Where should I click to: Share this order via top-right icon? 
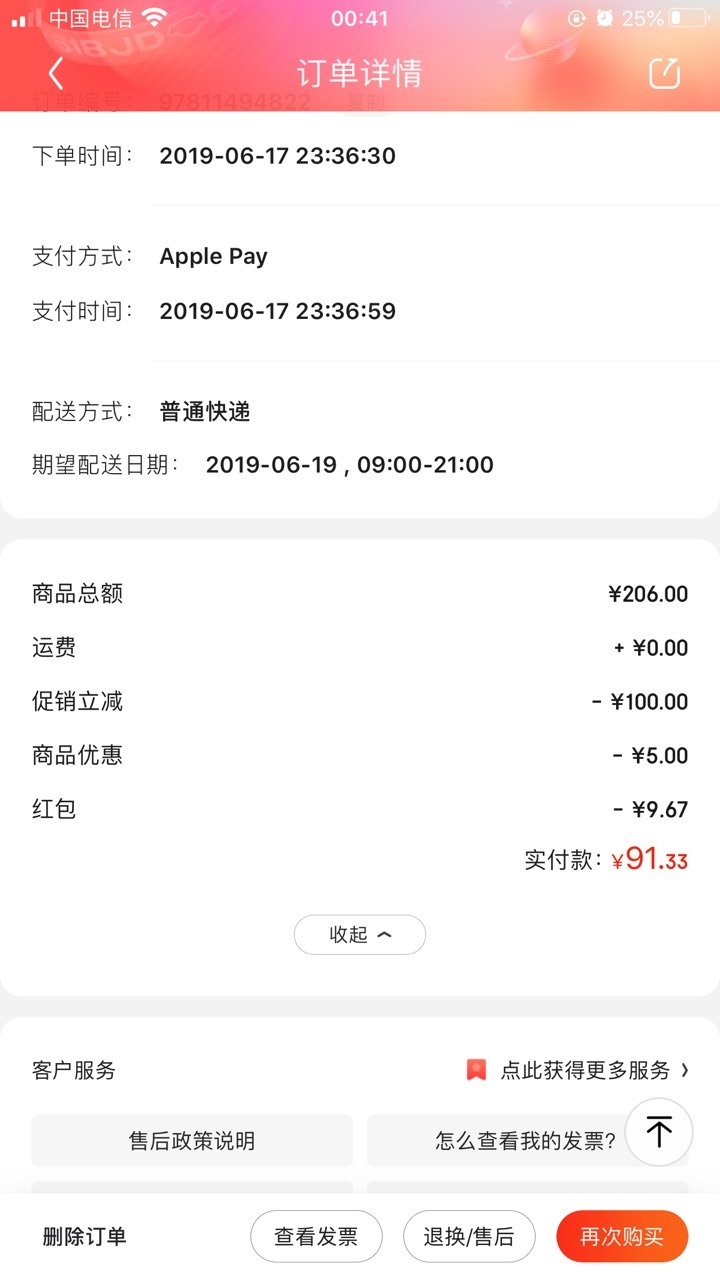click(664, 73)
